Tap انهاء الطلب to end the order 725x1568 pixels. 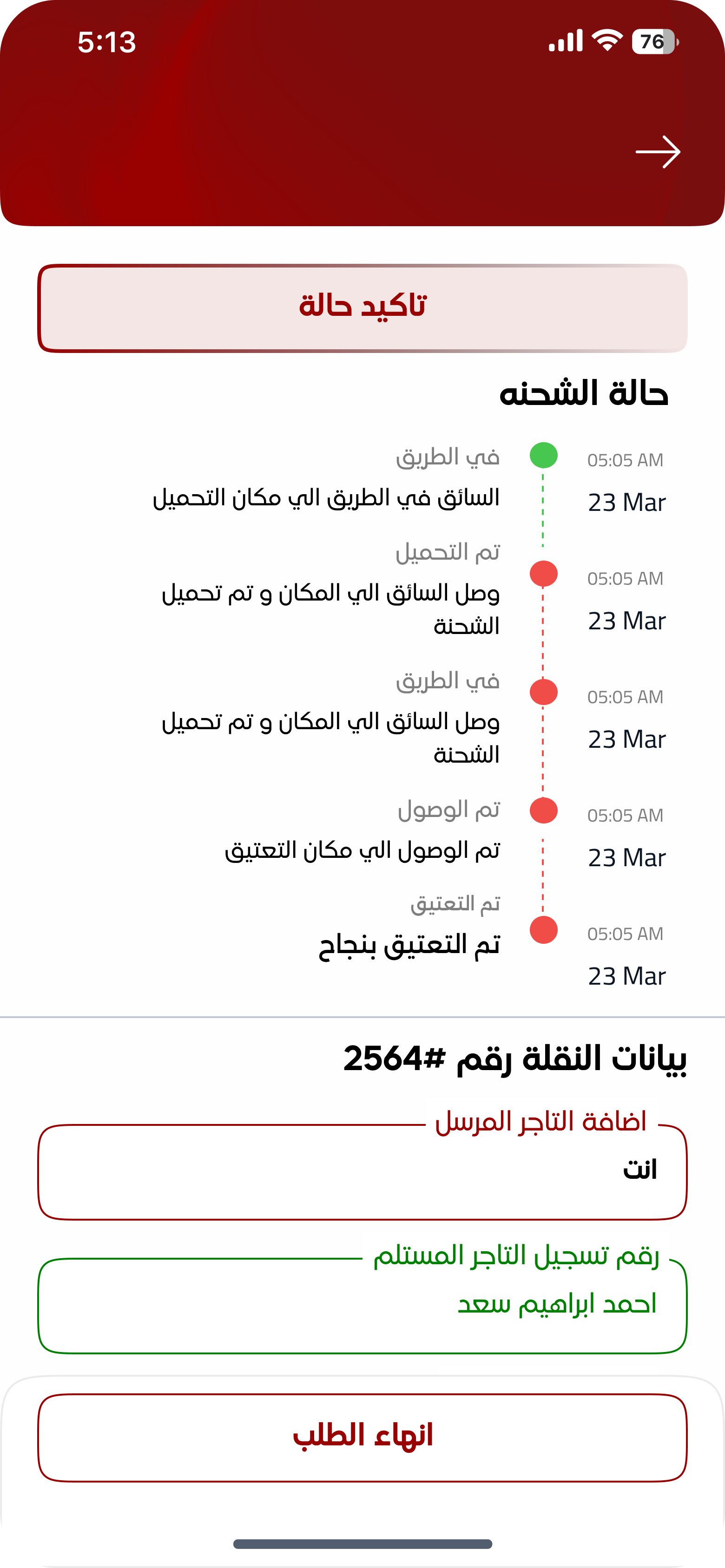pyautogui.click(x=362, y=1437)
